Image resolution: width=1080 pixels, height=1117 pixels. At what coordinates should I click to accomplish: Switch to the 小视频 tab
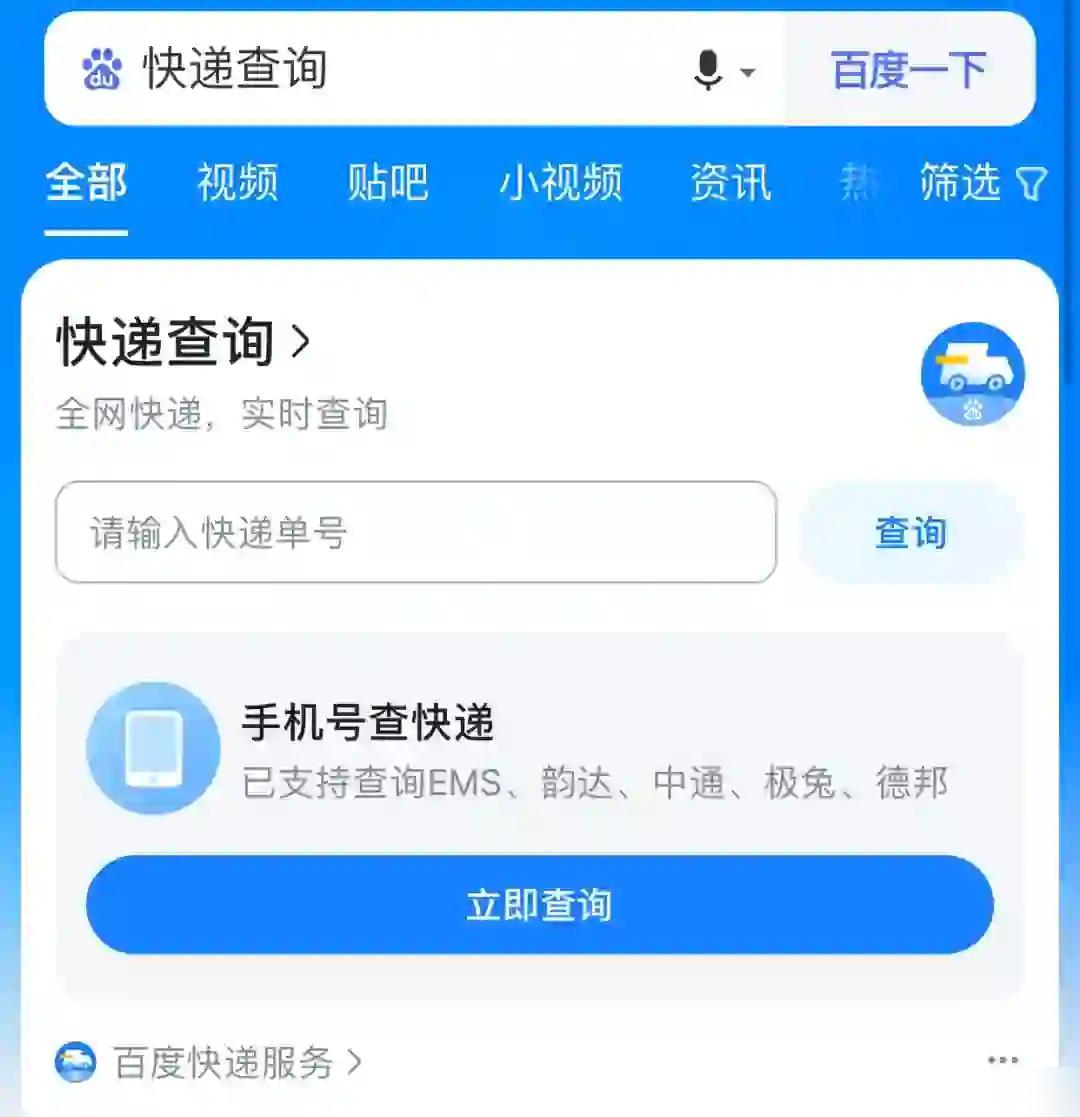point(562,184)
